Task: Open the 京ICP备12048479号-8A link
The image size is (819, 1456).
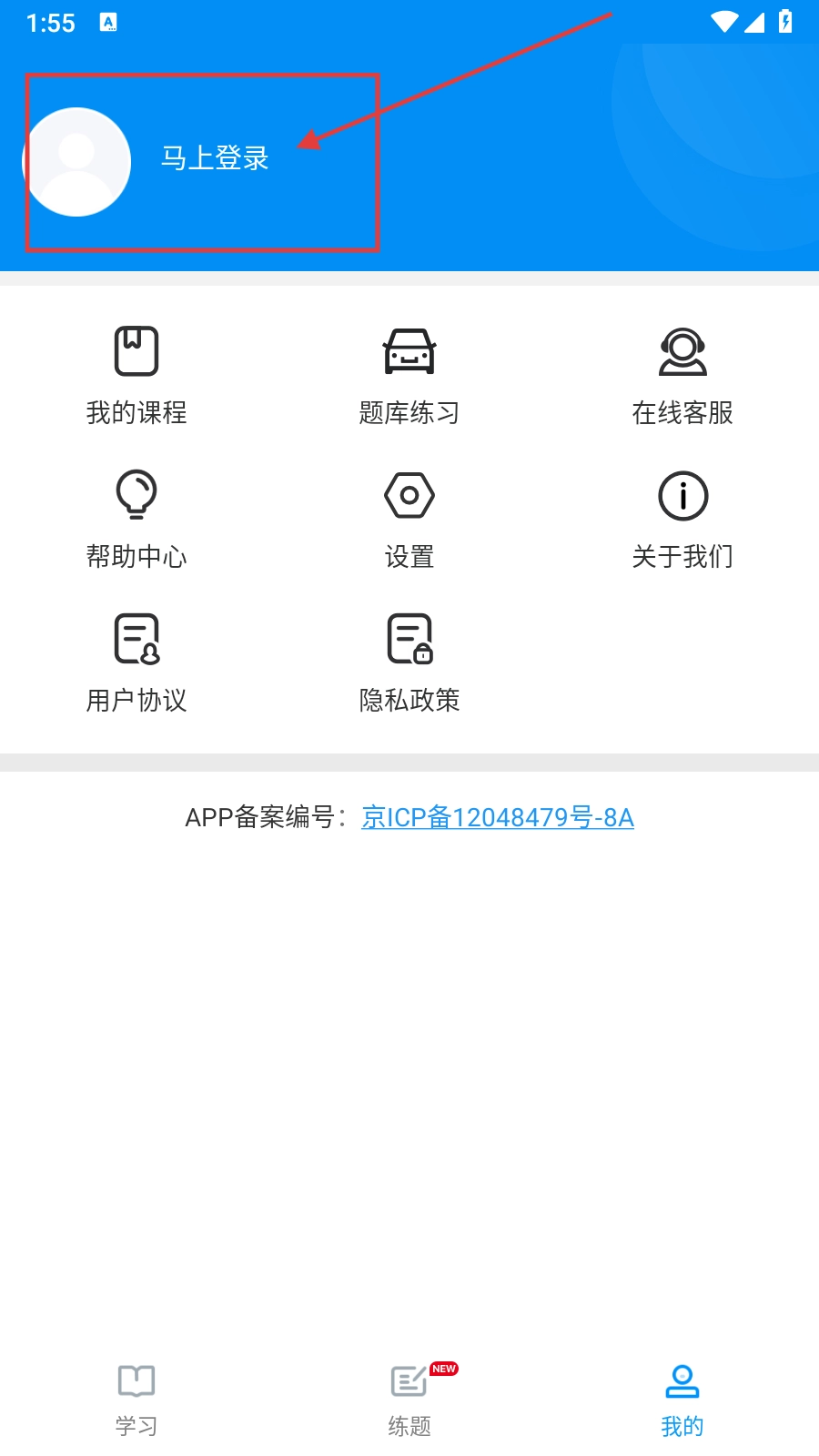Action: click(497, 817)
